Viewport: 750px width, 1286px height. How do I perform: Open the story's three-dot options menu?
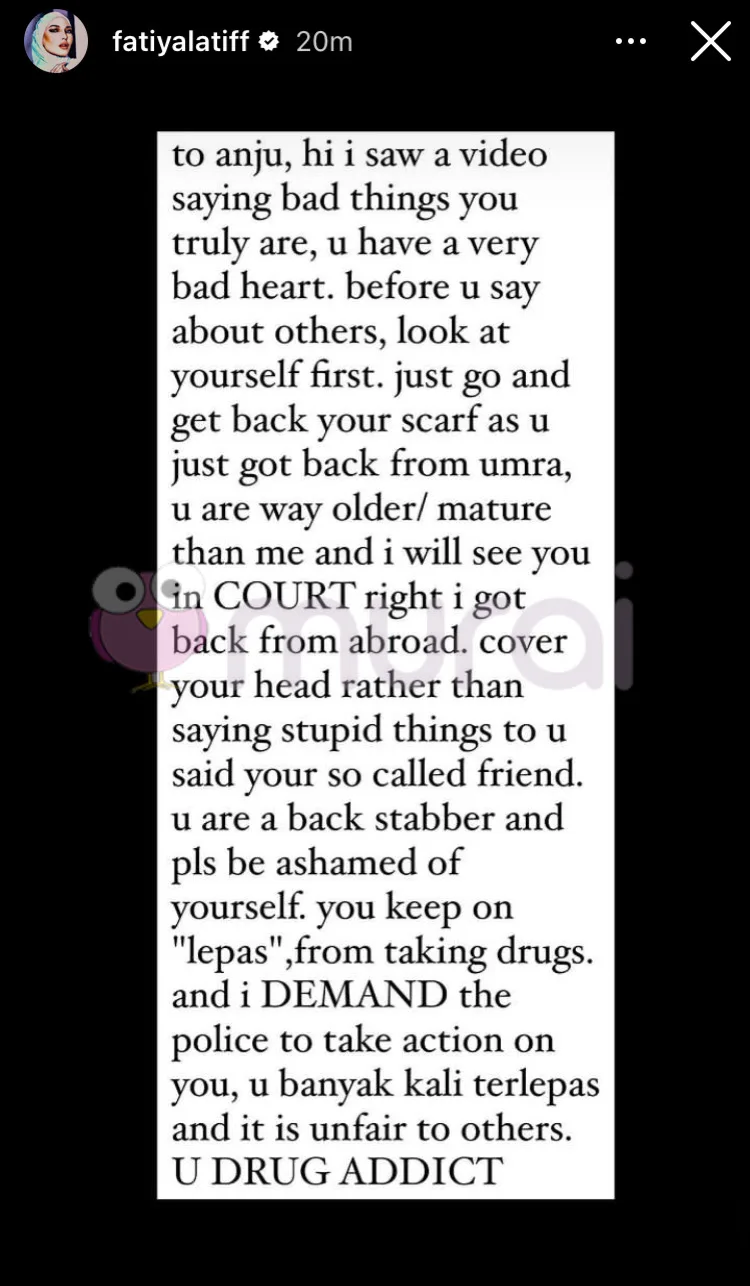(631, 42)
